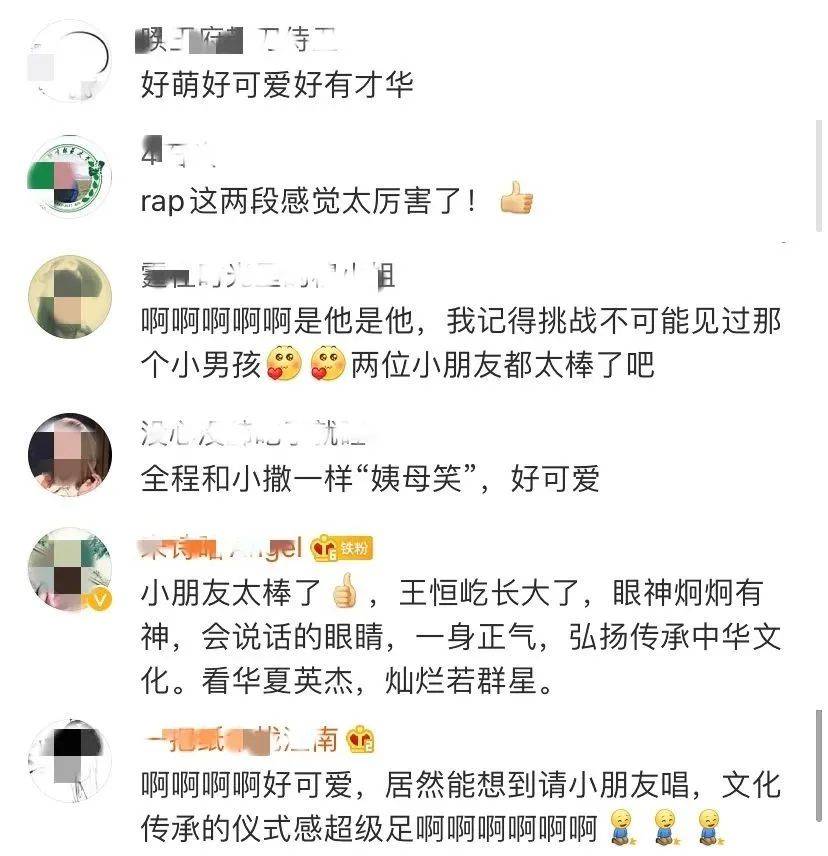The width and height of the screenshot is (828, 856).
Task: Reply to the comment about 王恒屹长大了
Action: 460,638
